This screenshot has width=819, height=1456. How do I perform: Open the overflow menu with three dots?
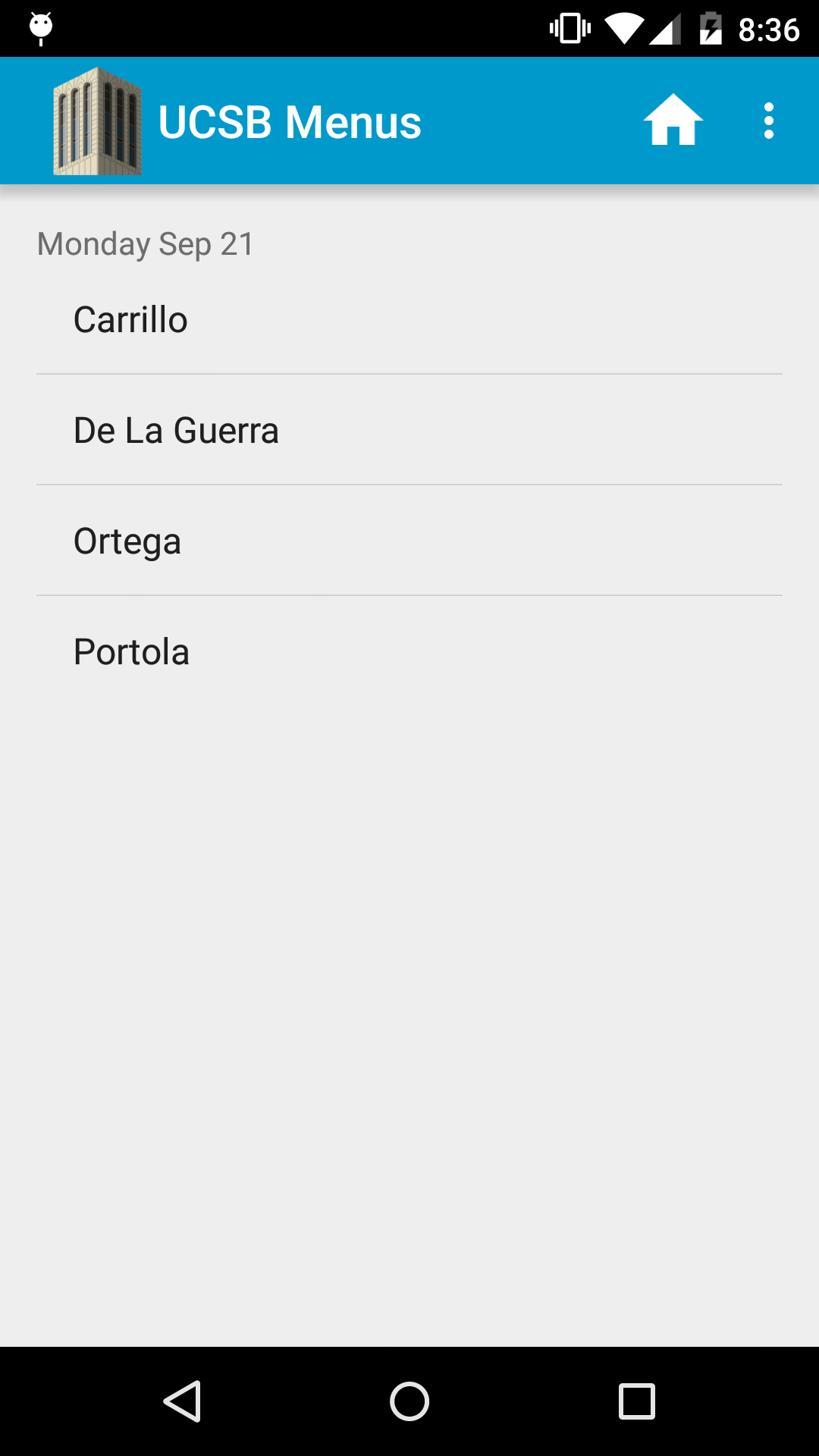pos(768,120)
